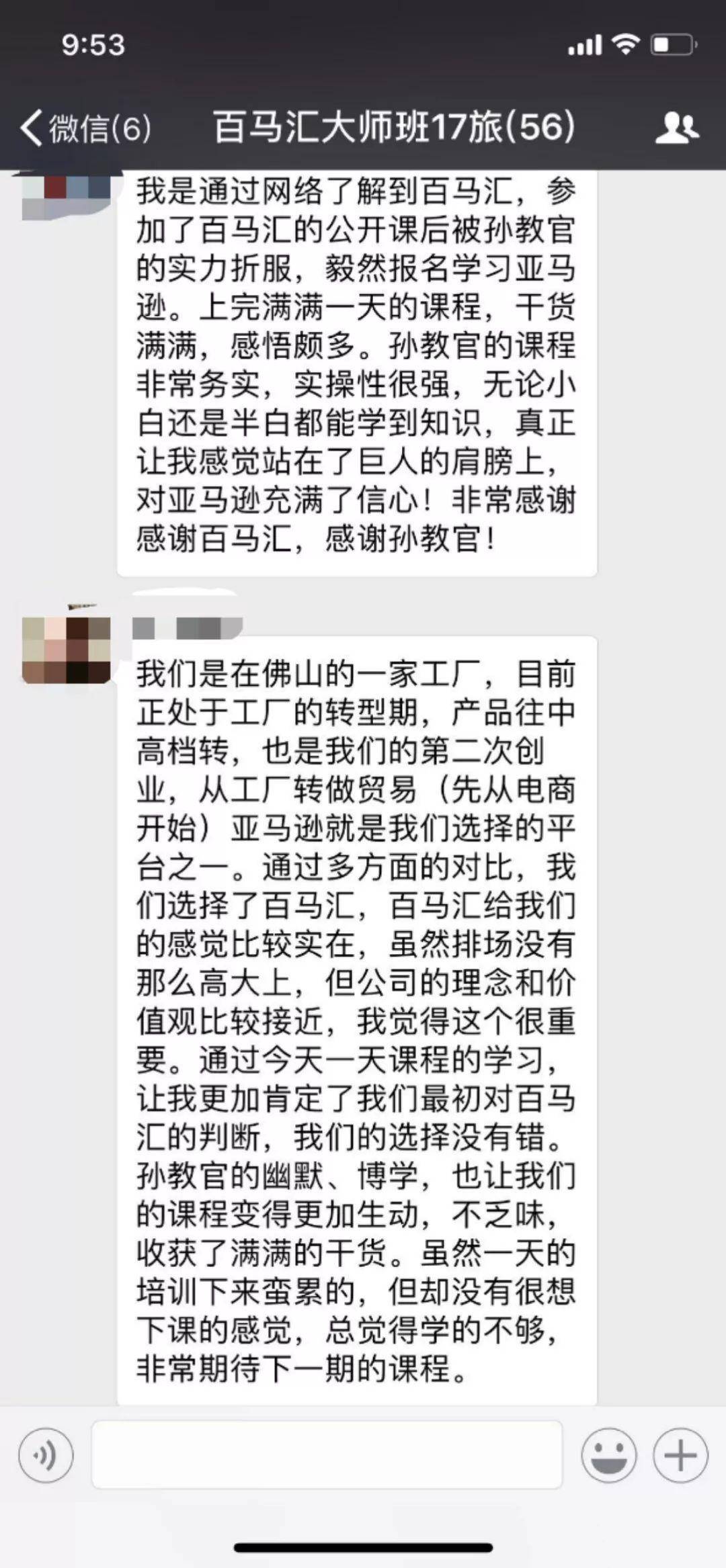Switch to voice message input
Viewport: 726px width, 1568px height.
[46, 1456]
